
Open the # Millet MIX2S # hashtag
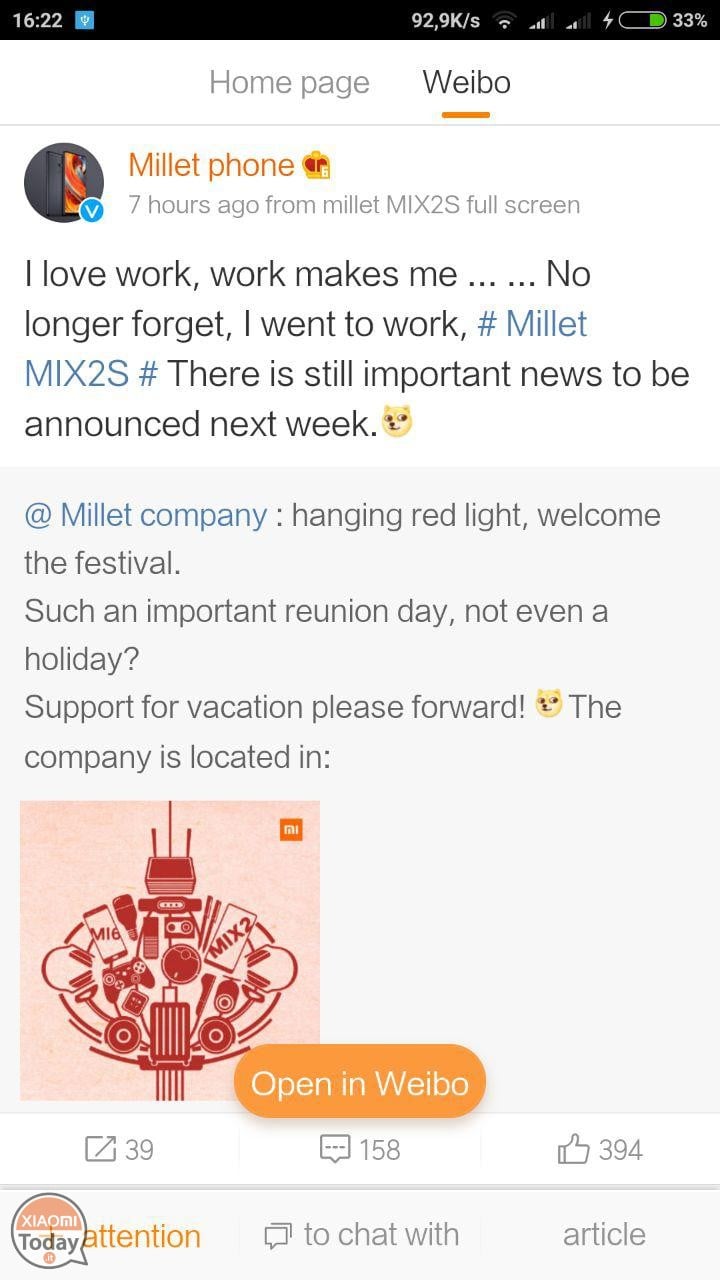pos(305,349)
